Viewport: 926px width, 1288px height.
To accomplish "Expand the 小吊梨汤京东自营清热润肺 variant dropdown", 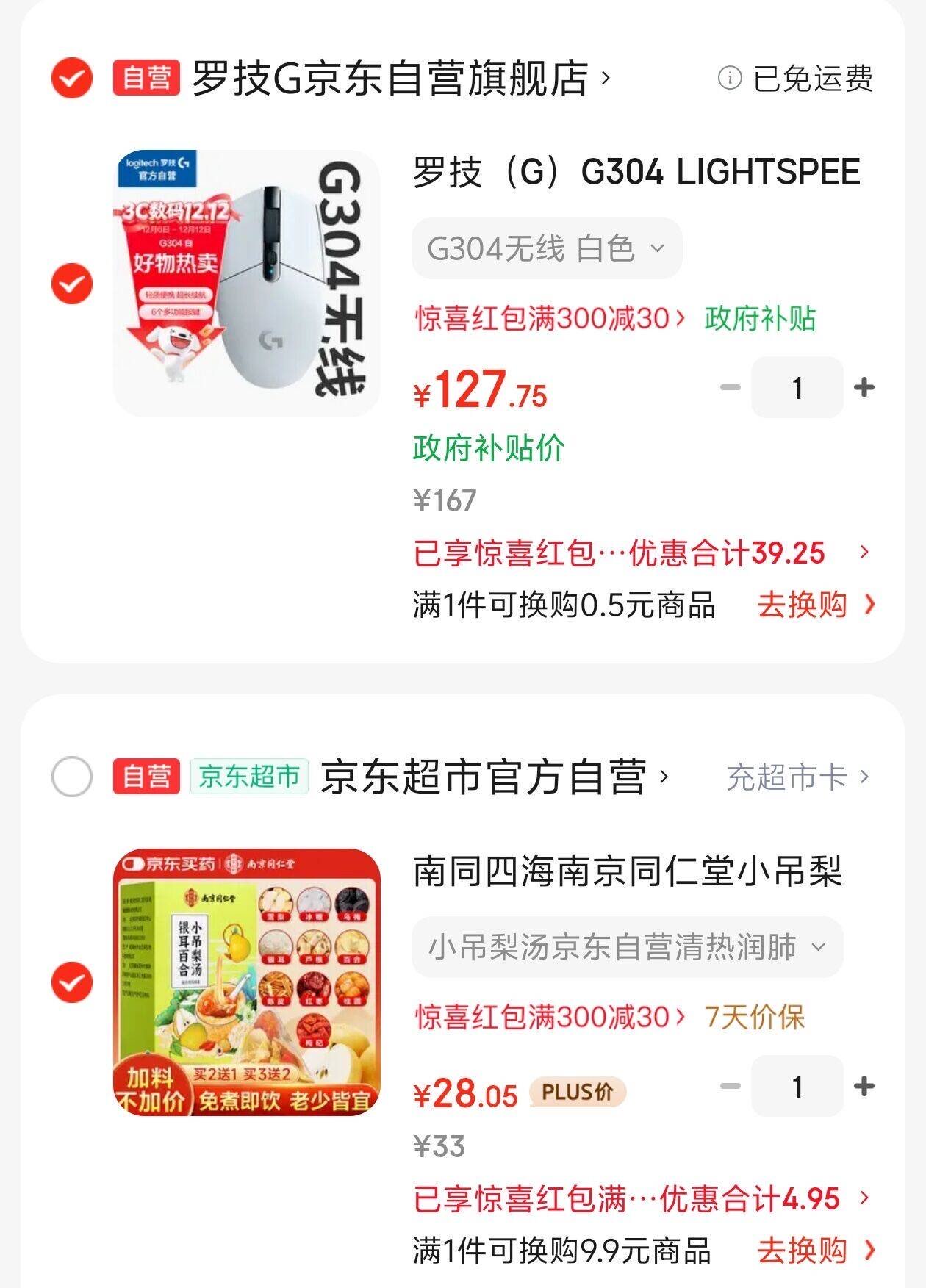I will point(626,947).
